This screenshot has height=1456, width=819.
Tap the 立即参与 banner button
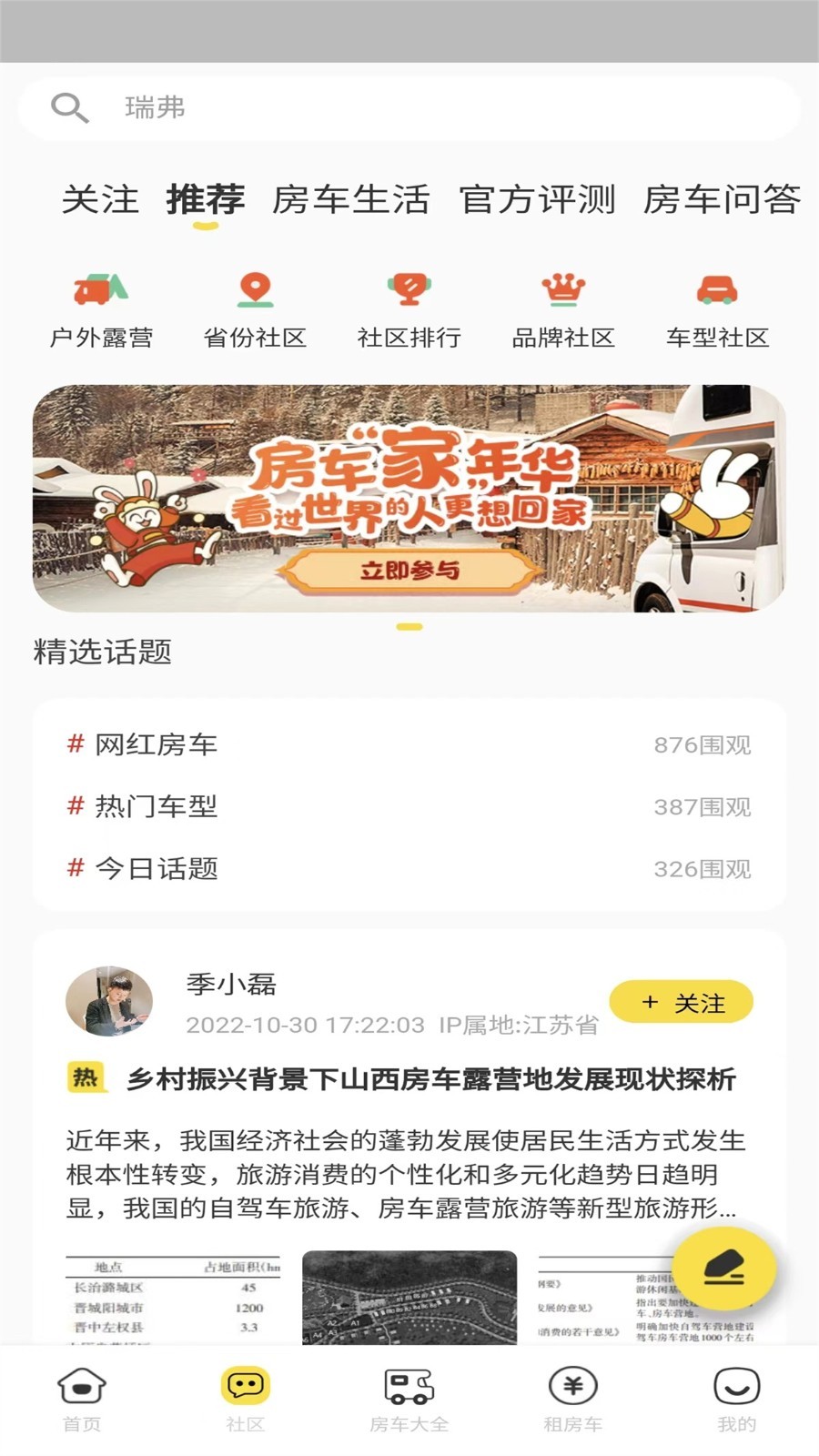click(x=409, y=571)
